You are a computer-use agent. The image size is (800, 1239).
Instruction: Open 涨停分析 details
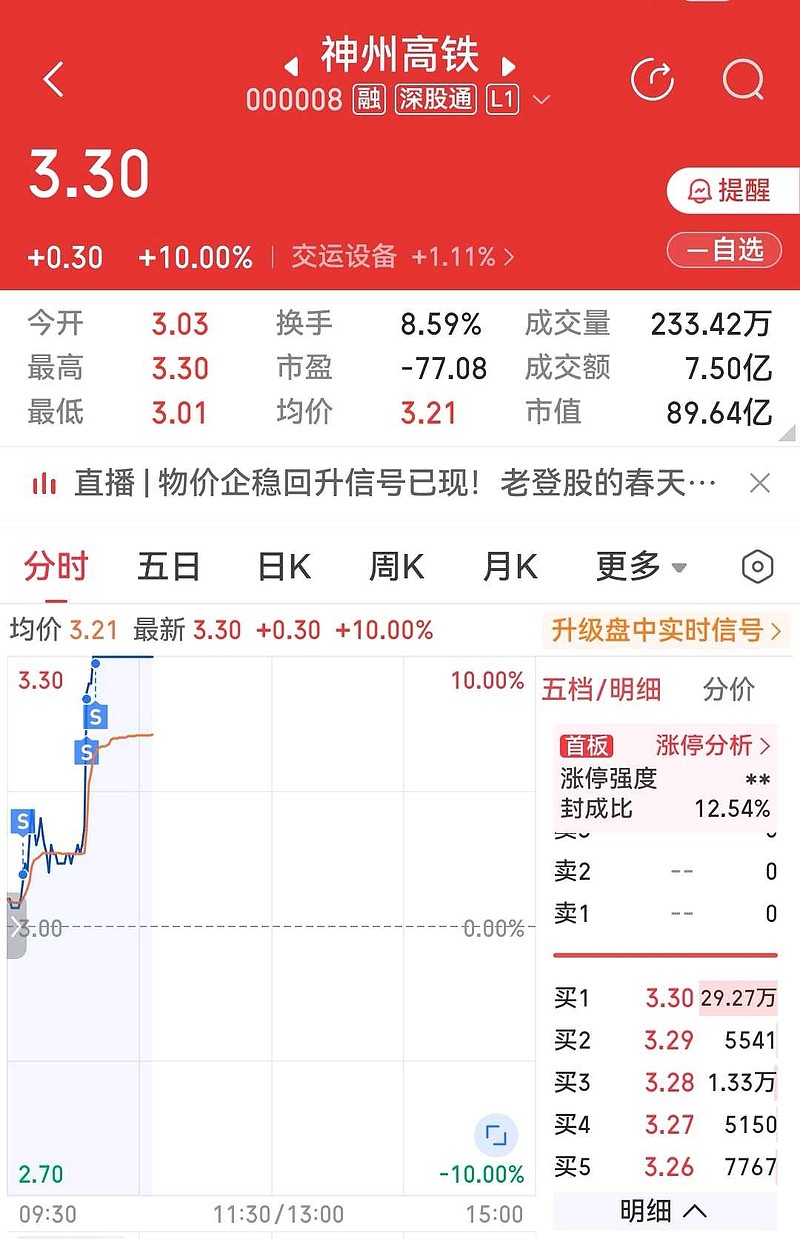714,745
